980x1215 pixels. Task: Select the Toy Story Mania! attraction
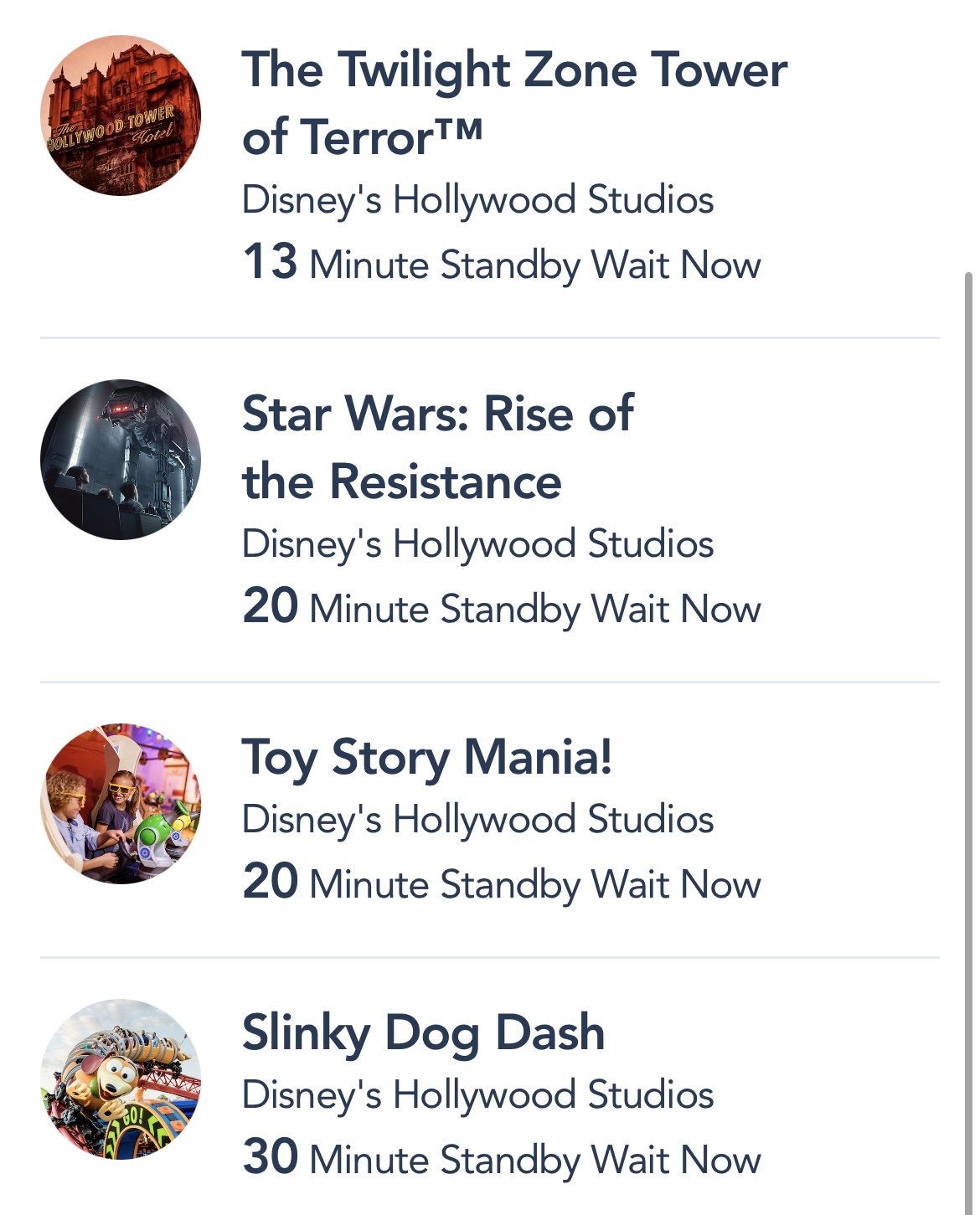pyautogui.click(x=426, y=758)
